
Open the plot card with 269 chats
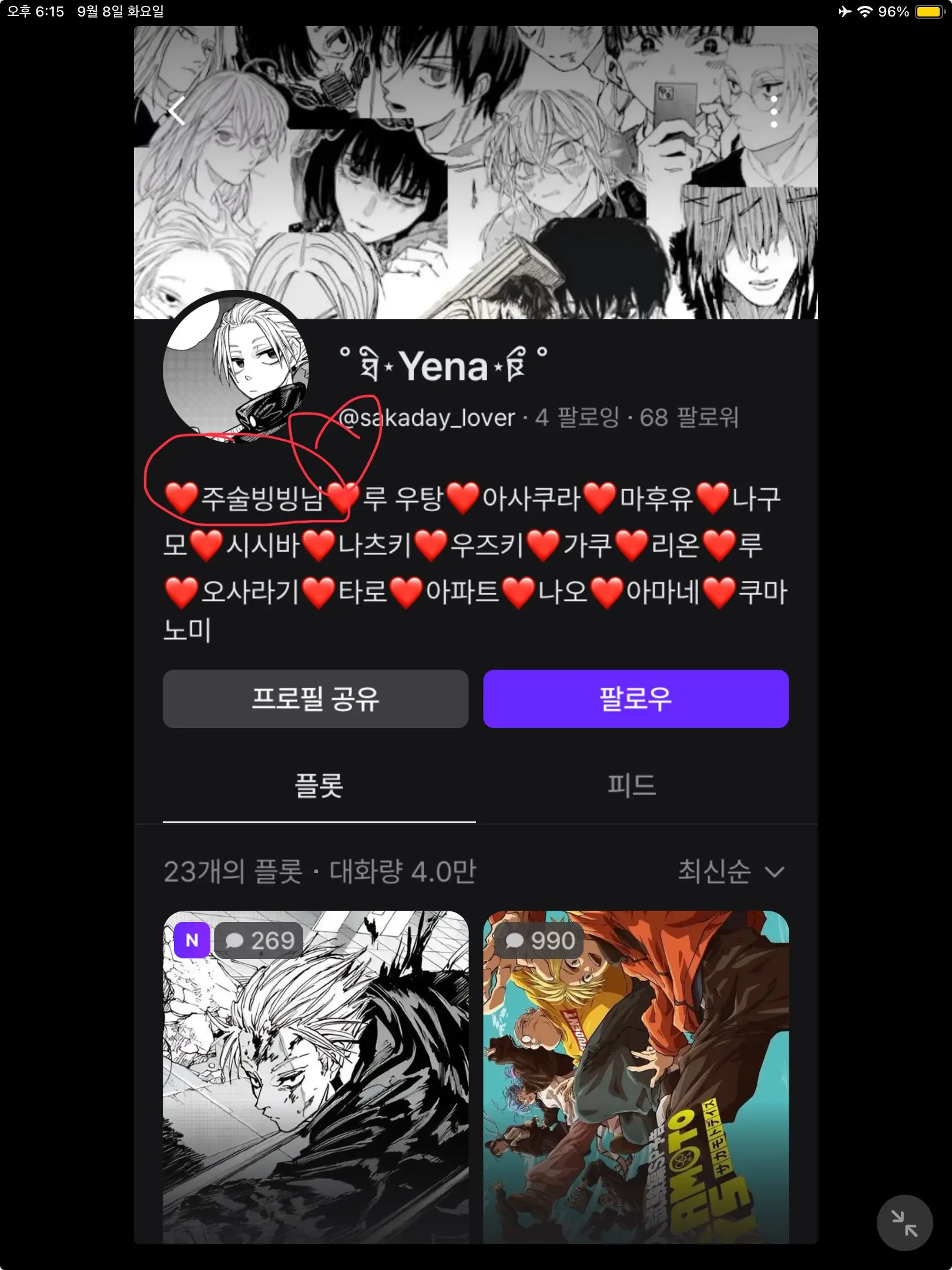pyautogui.click(x=316, y=1077)
